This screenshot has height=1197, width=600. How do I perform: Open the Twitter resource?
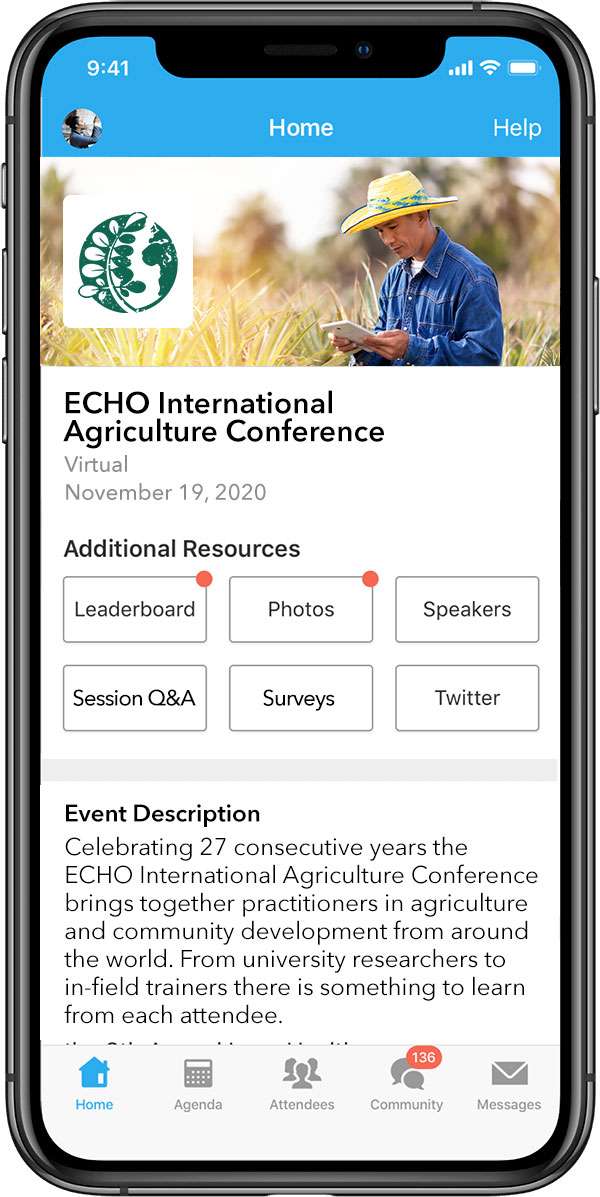(467, 698)
